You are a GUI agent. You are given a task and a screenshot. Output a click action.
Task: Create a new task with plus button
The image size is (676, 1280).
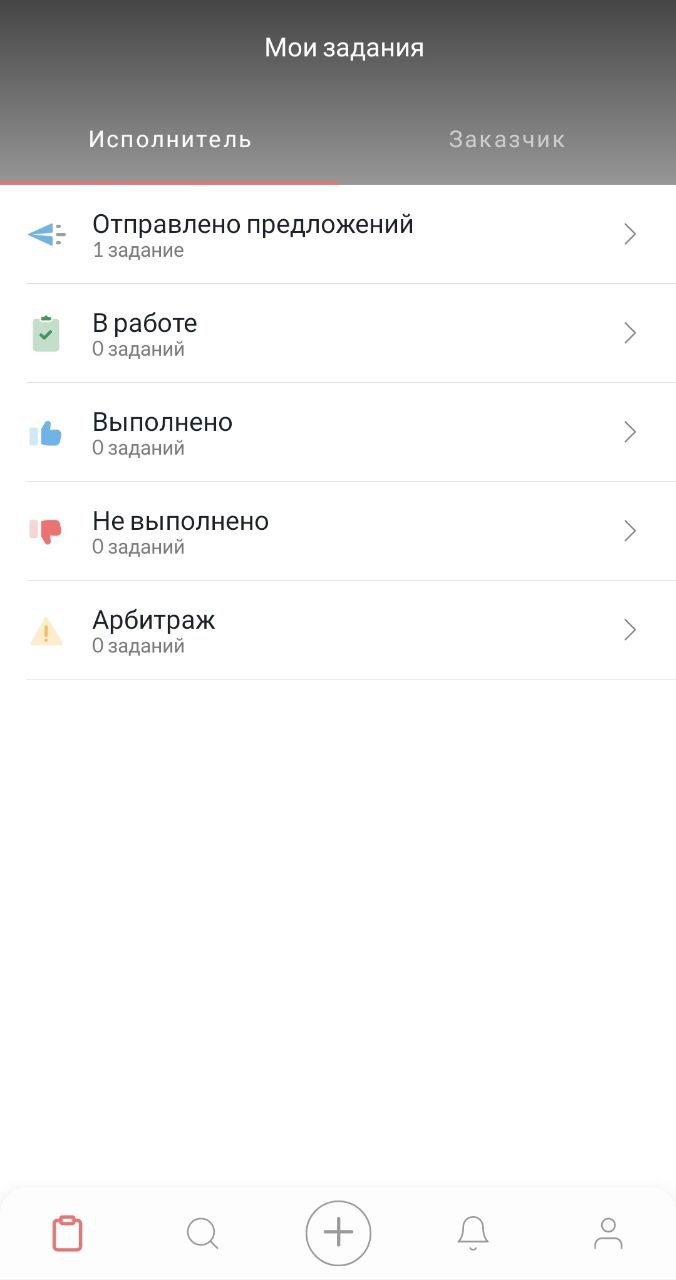pos(338,1233)
